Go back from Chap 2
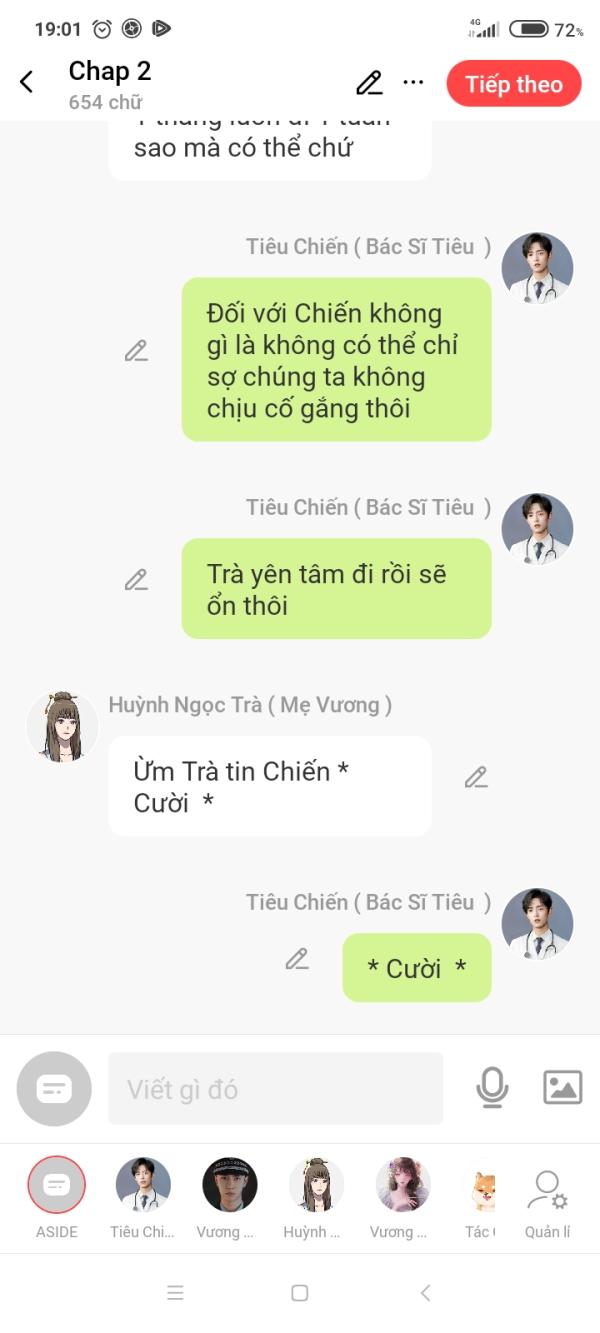Screen dimensions: 600x1333 27,82
